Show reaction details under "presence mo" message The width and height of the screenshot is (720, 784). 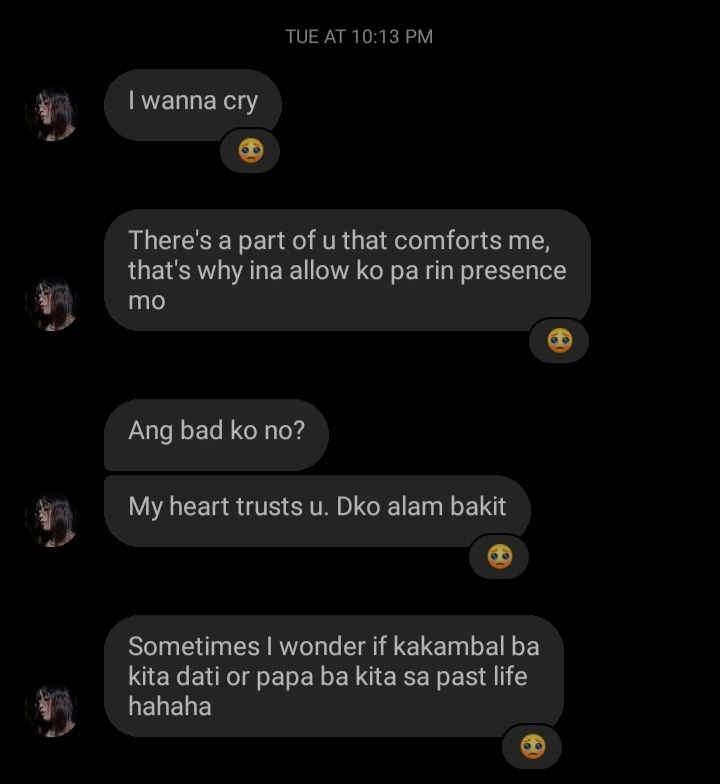pos(558,342)
